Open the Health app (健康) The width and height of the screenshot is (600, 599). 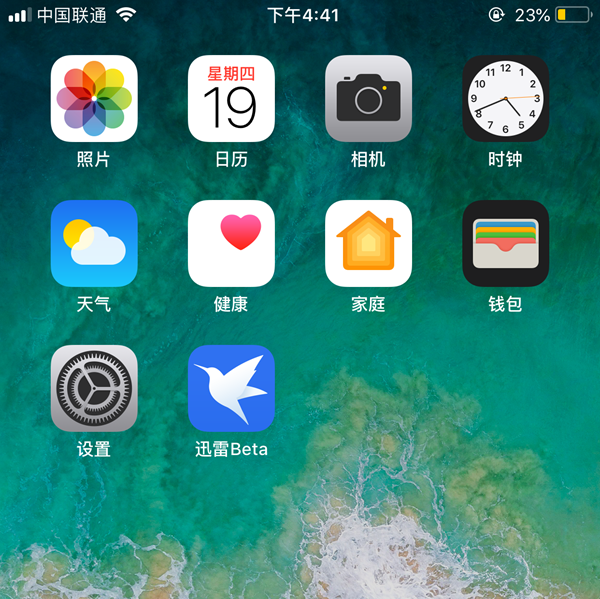tap(231, 243)
